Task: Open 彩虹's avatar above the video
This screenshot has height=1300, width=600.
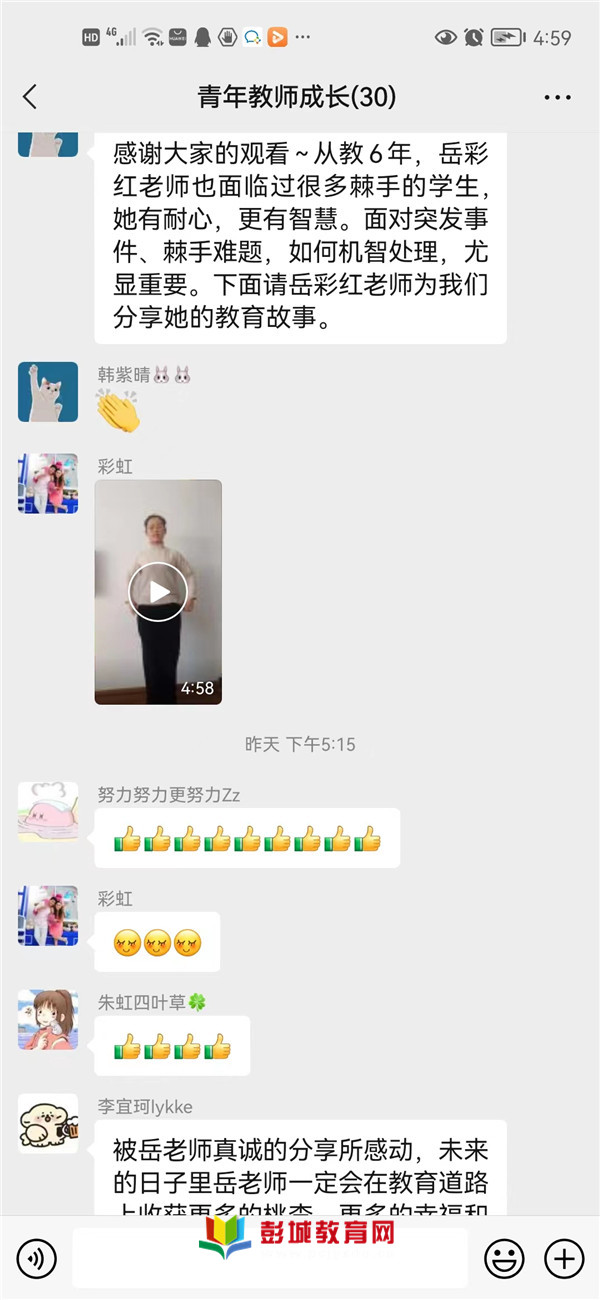Action: pos(48,483)
